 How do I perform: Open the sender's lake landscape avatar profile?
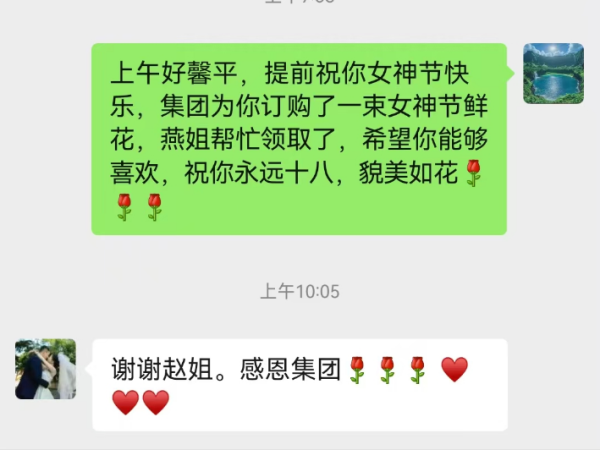(553, 73)
